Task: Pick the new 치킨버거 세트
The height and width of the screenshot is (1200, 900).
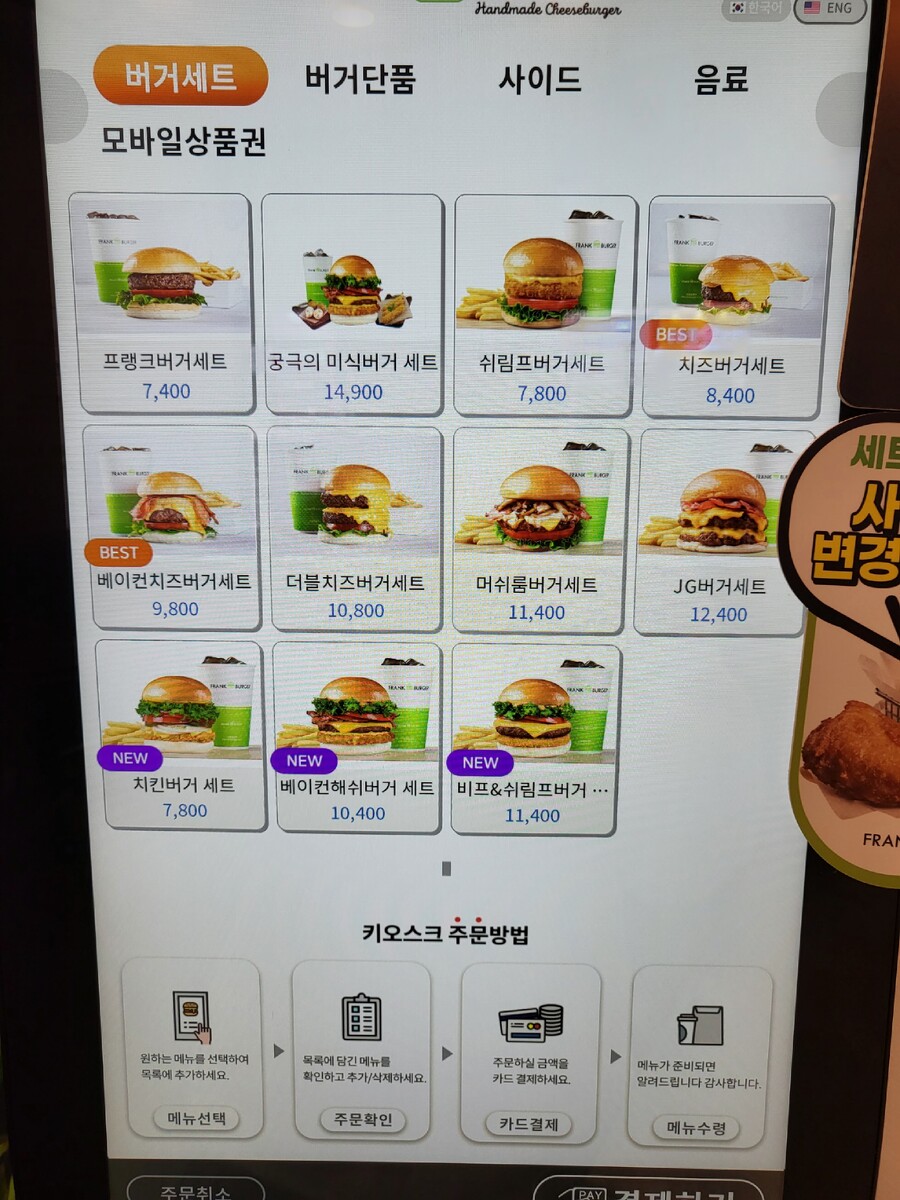Action: click(x=183, y=736)
